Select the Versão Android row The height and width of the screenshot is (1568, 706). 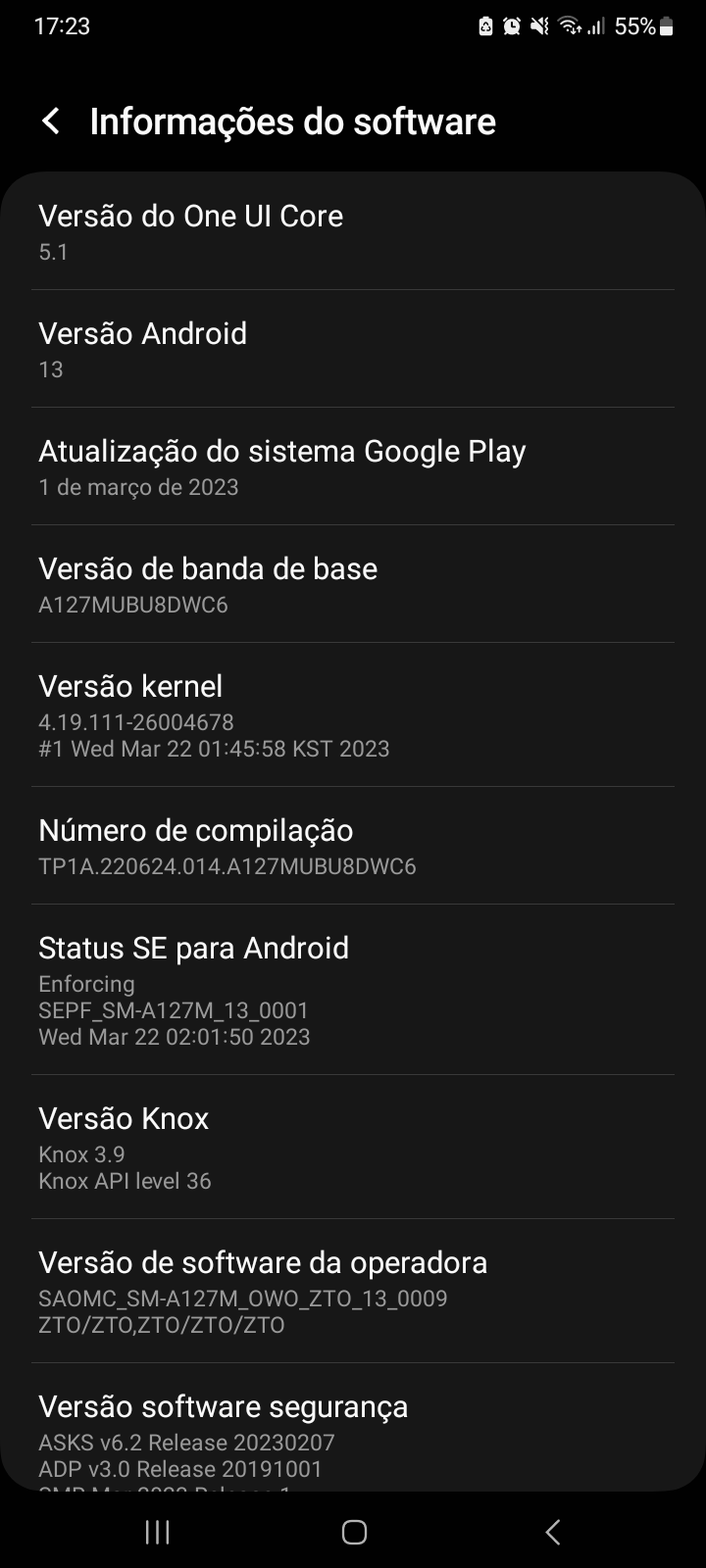(x=353, y=349)
